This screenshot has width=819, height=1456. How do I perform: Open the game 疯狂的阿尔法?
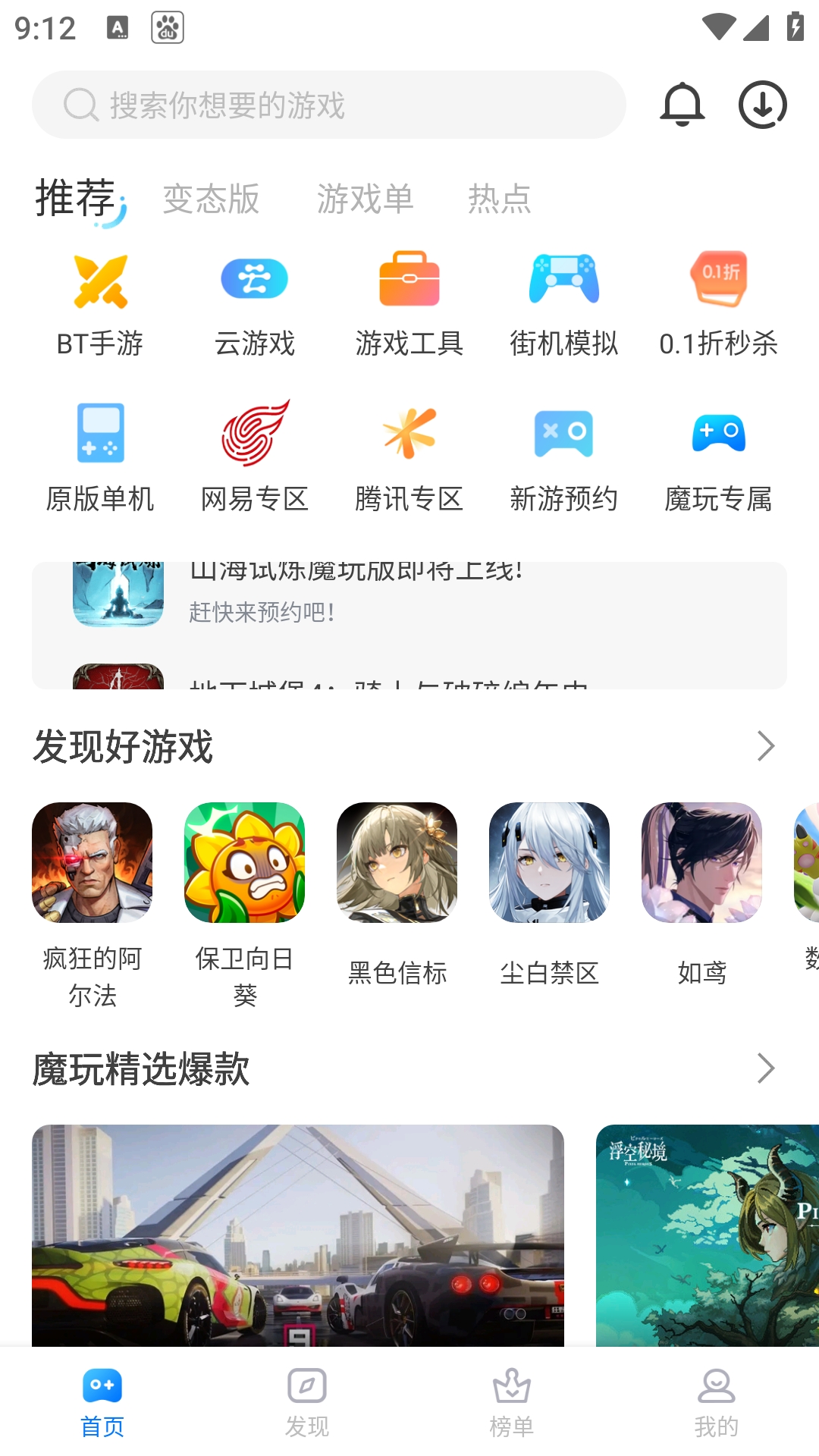(x=93, y=902)
